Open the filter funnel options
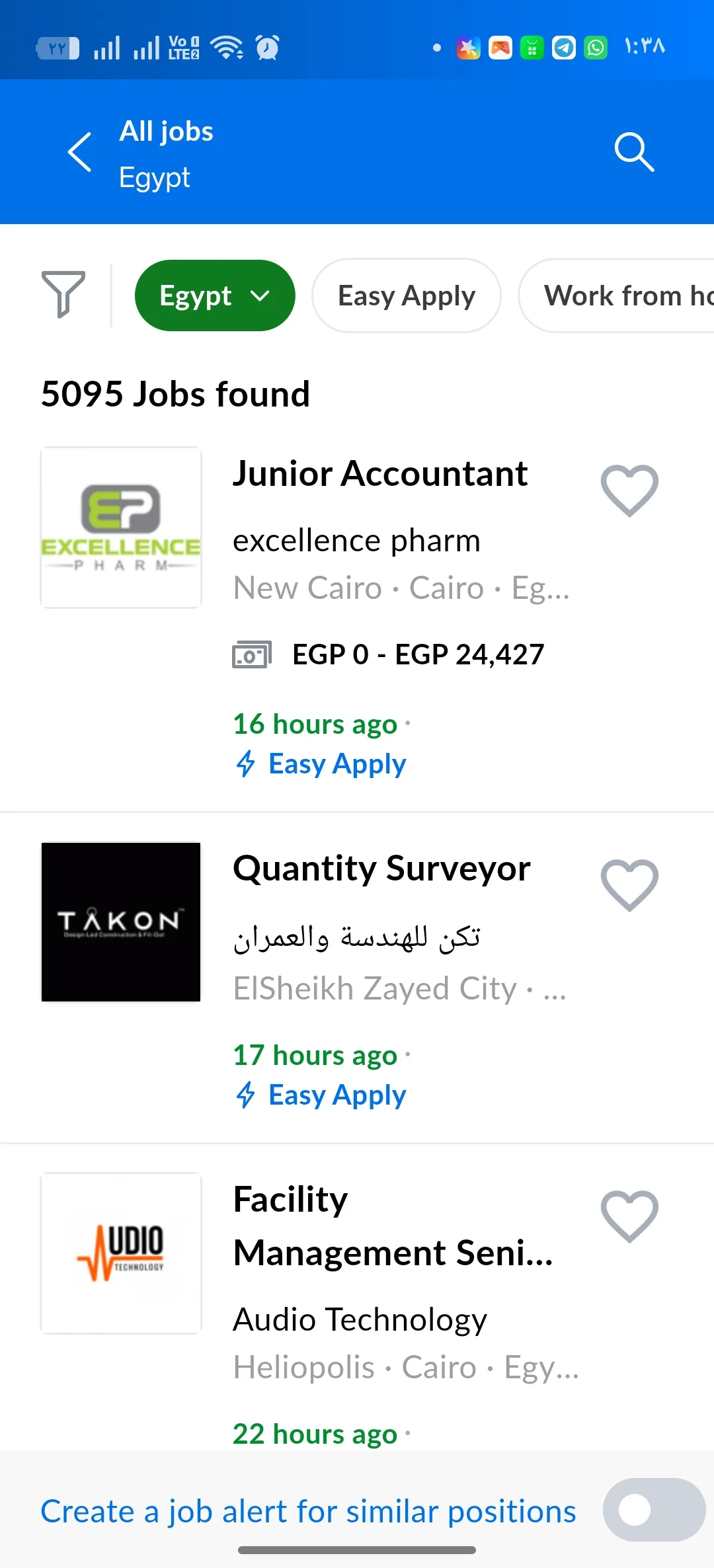Screen dimensions: 714x1568 63,294
